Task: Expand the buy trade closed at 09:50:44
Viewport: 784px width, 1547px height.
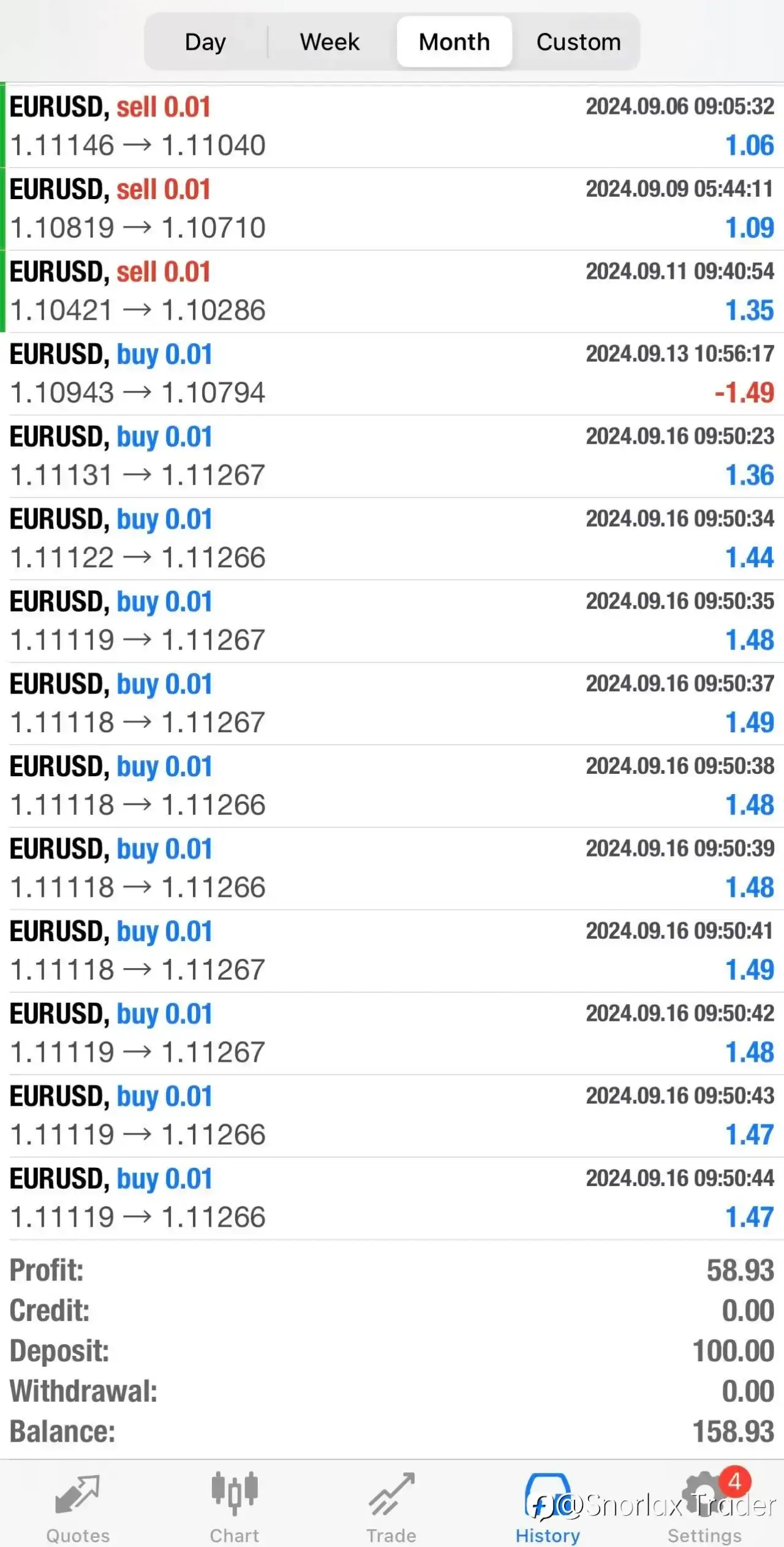Action: [x=392, y=1198]
